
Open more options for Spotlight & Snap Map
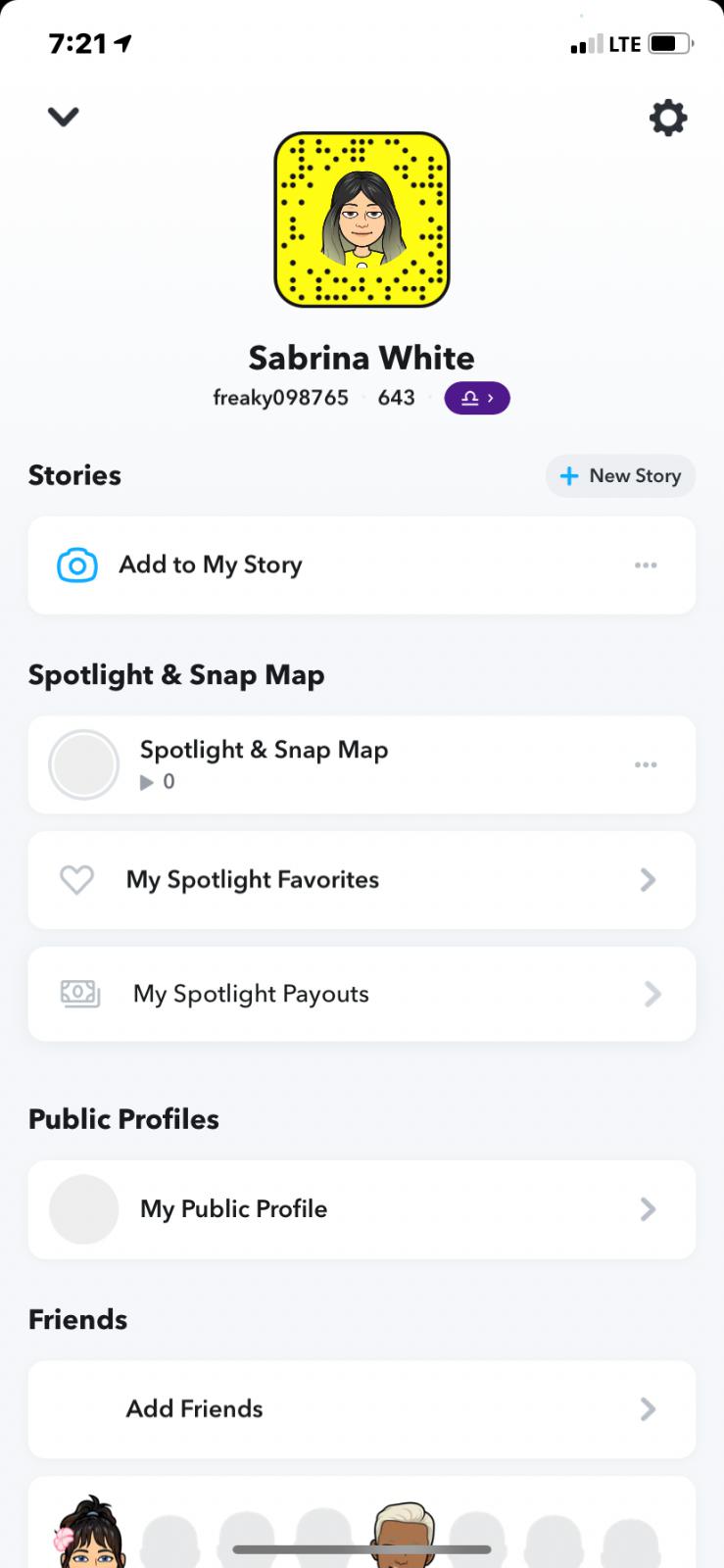point(646,764)
